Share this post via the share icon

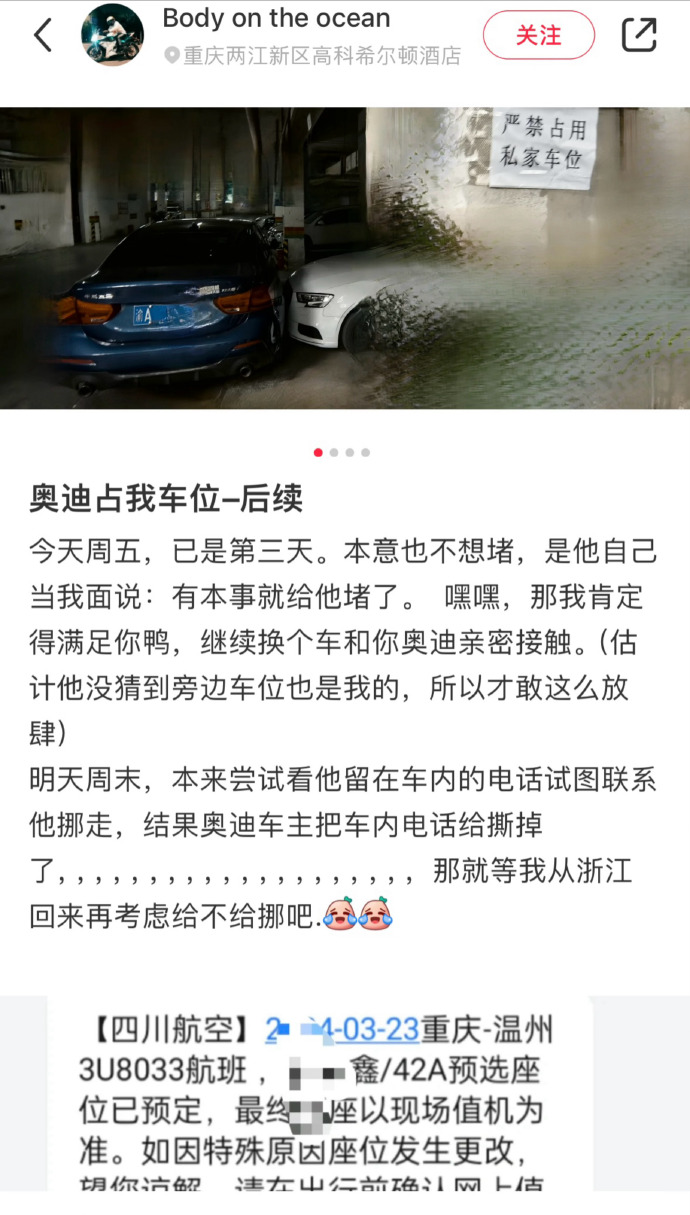tap(639, 35)
